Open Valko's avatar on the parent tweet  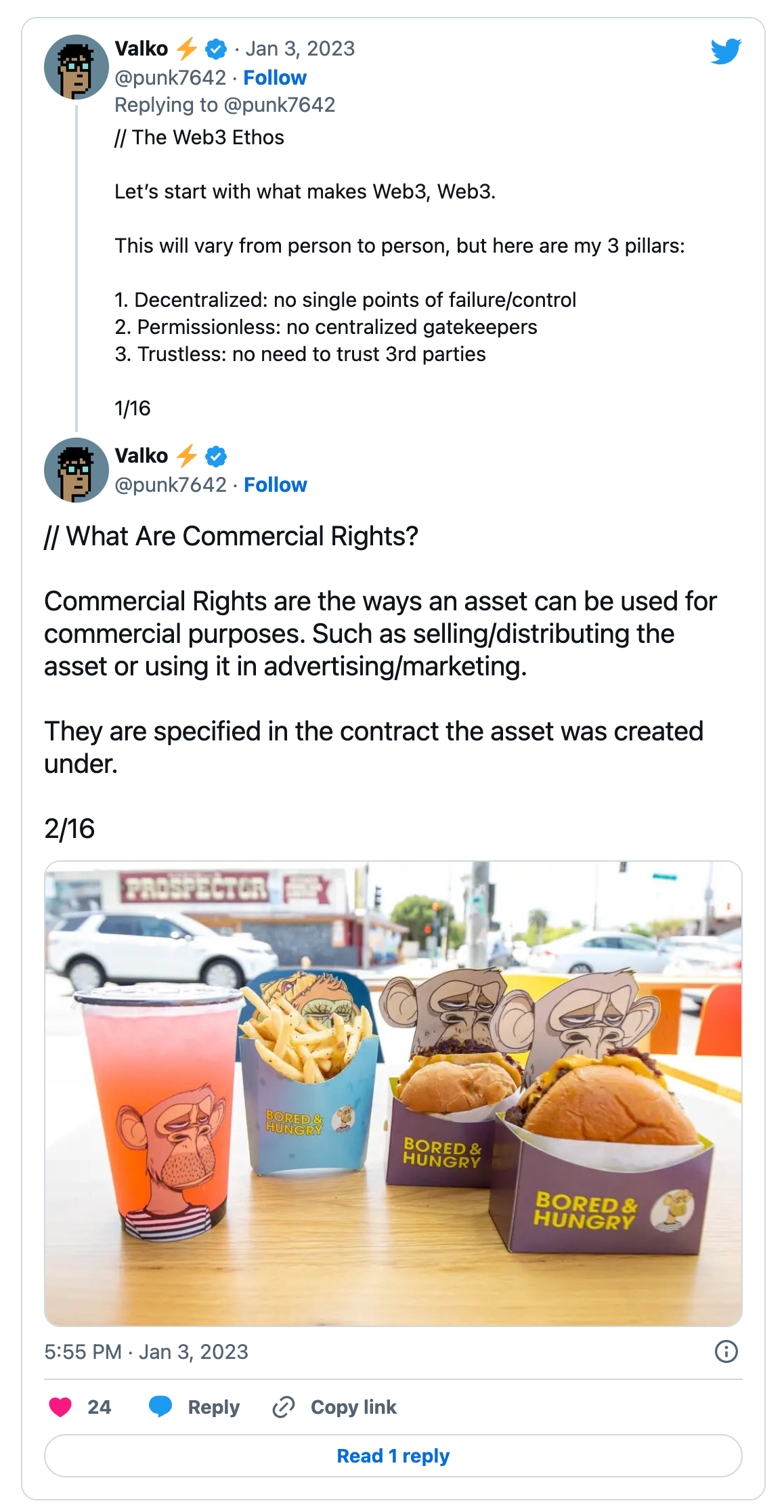pyautogui.click(x=77, y=67)
